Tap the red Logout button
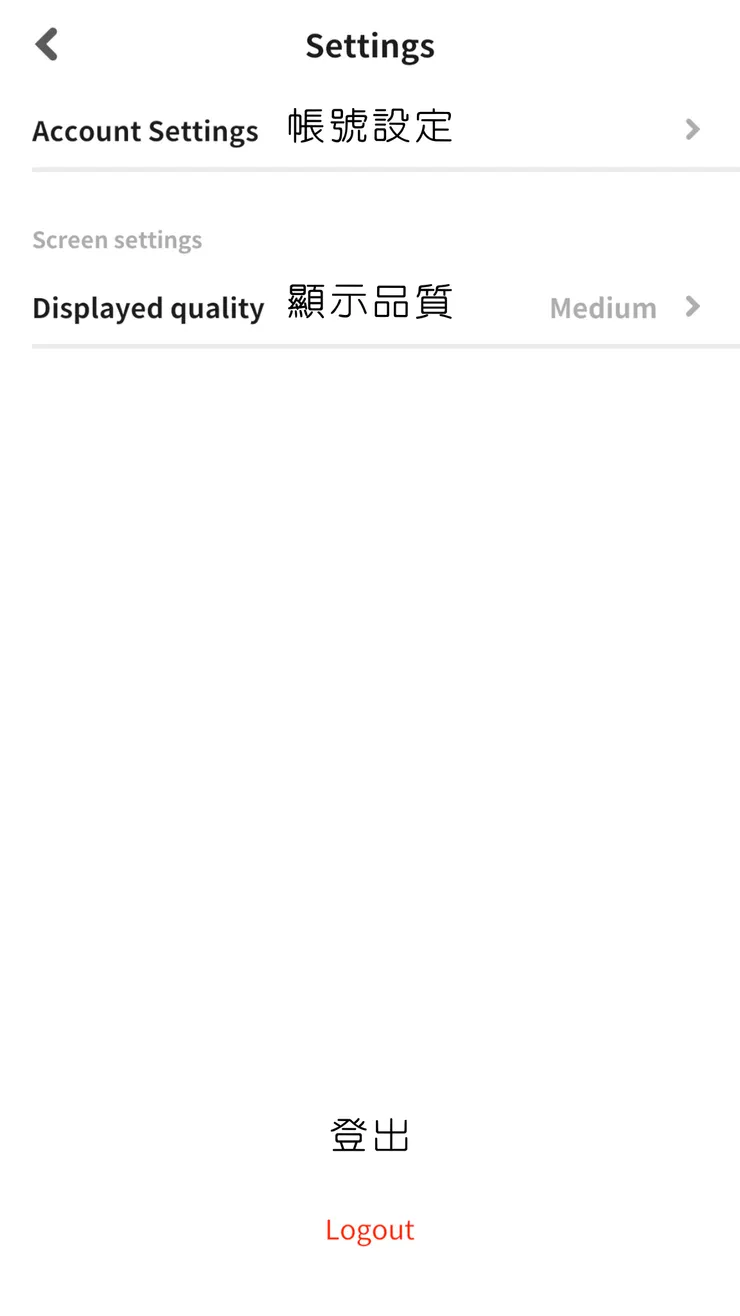This screenshot has width=740, height=1316. [369, 1229]
